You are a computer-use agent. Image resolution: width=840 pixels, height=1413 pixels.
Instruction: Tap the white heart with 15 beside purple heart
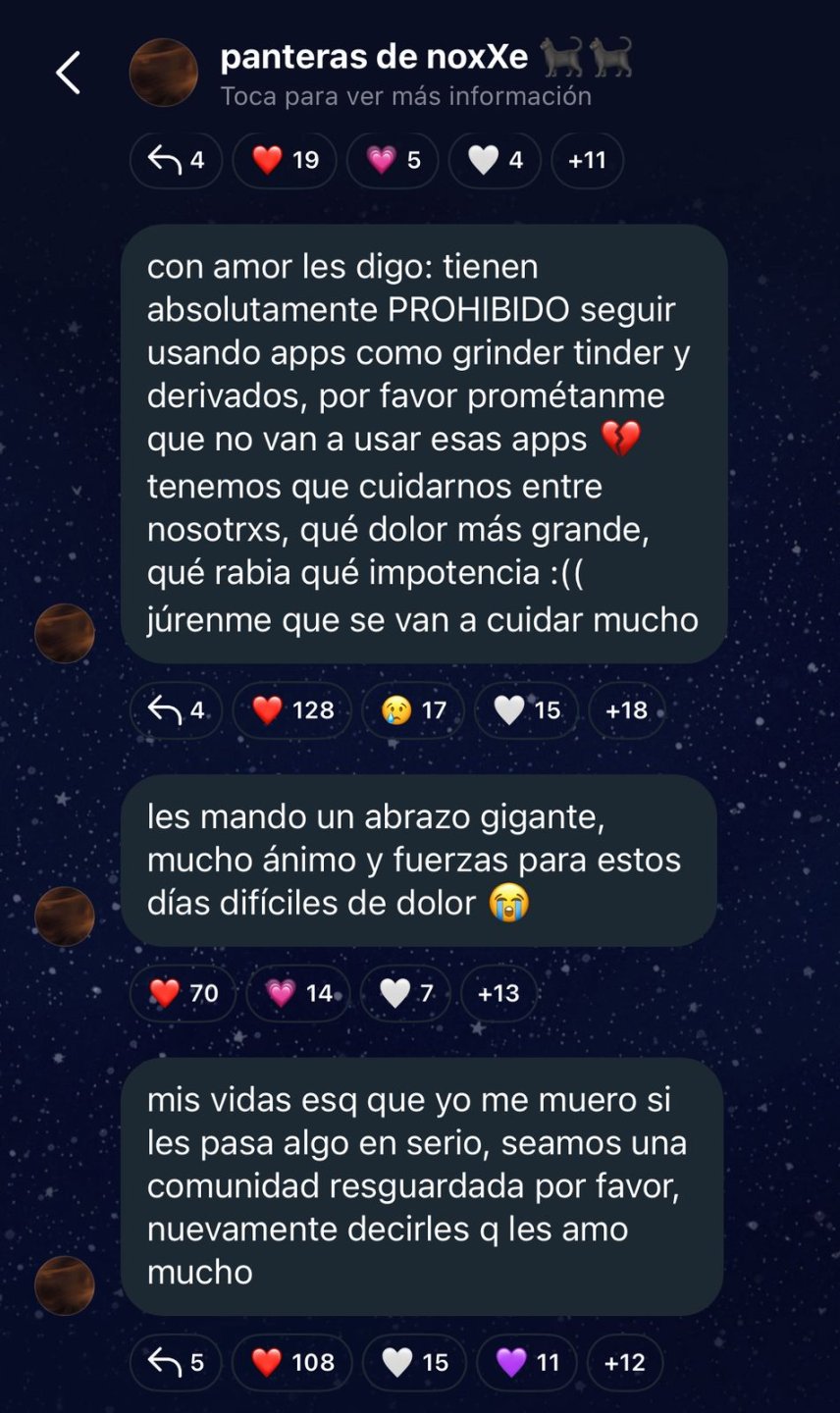click(x=414, y=1362)
